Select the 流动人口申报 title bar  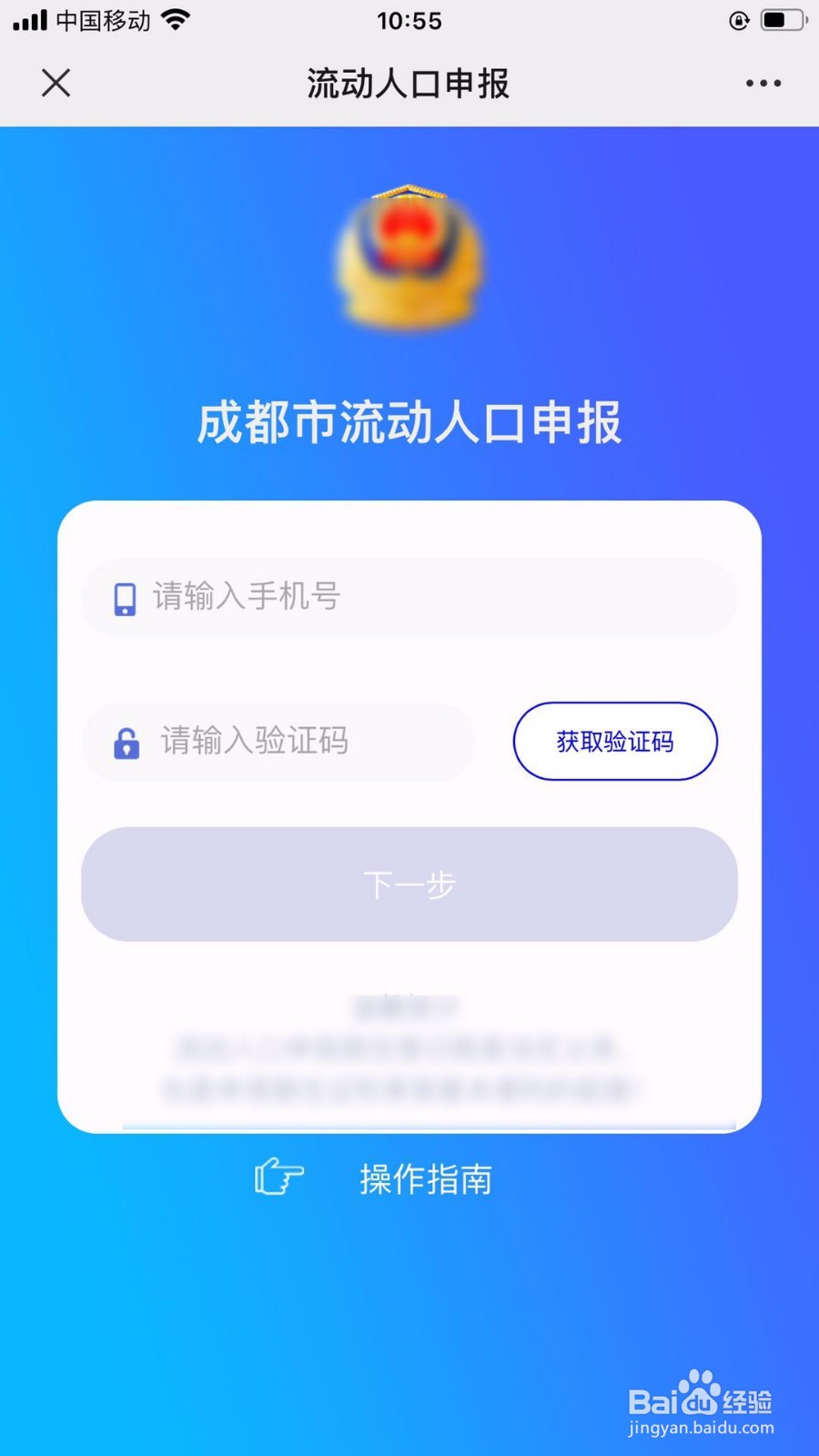point(409,83)
